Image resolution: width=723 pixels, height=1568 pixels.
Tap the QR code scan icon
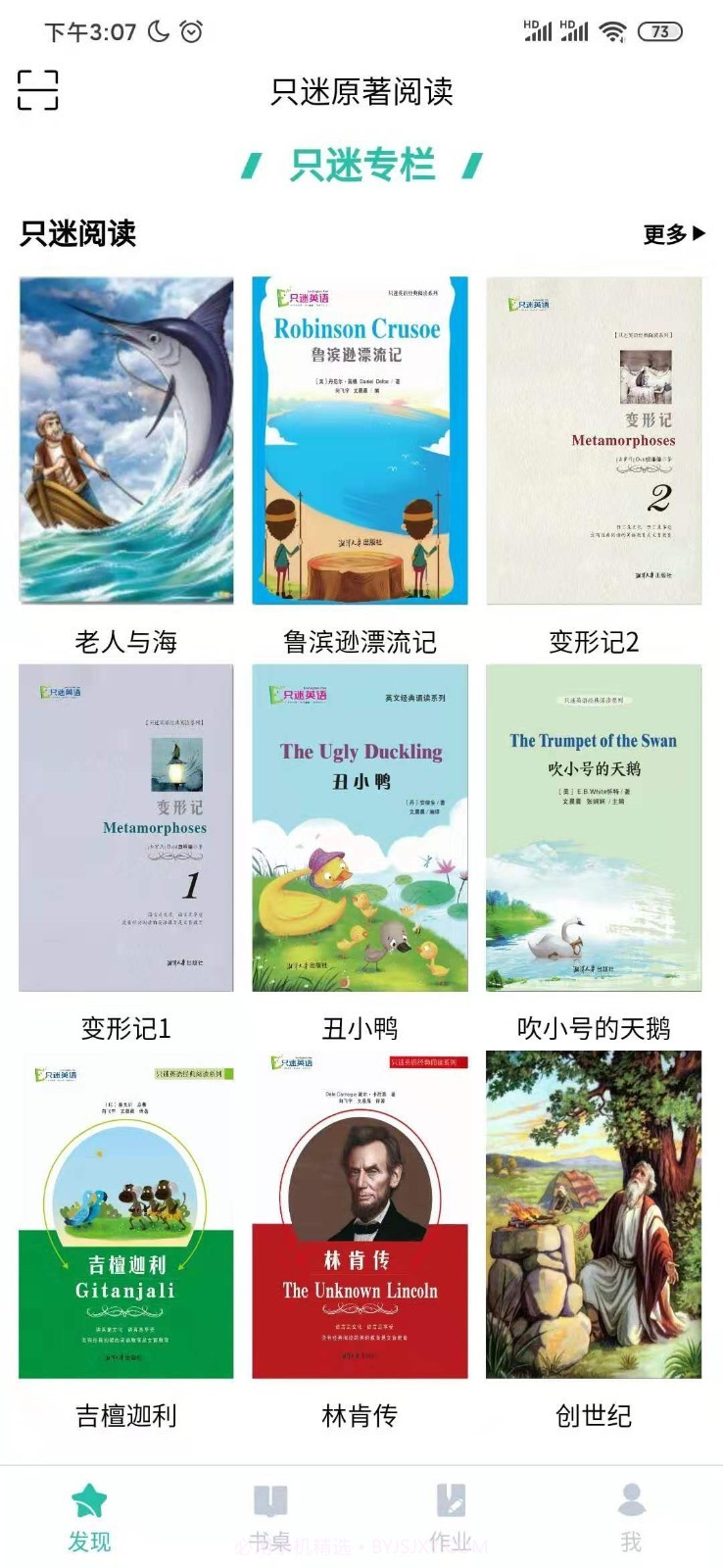click(x=36, y=90)
